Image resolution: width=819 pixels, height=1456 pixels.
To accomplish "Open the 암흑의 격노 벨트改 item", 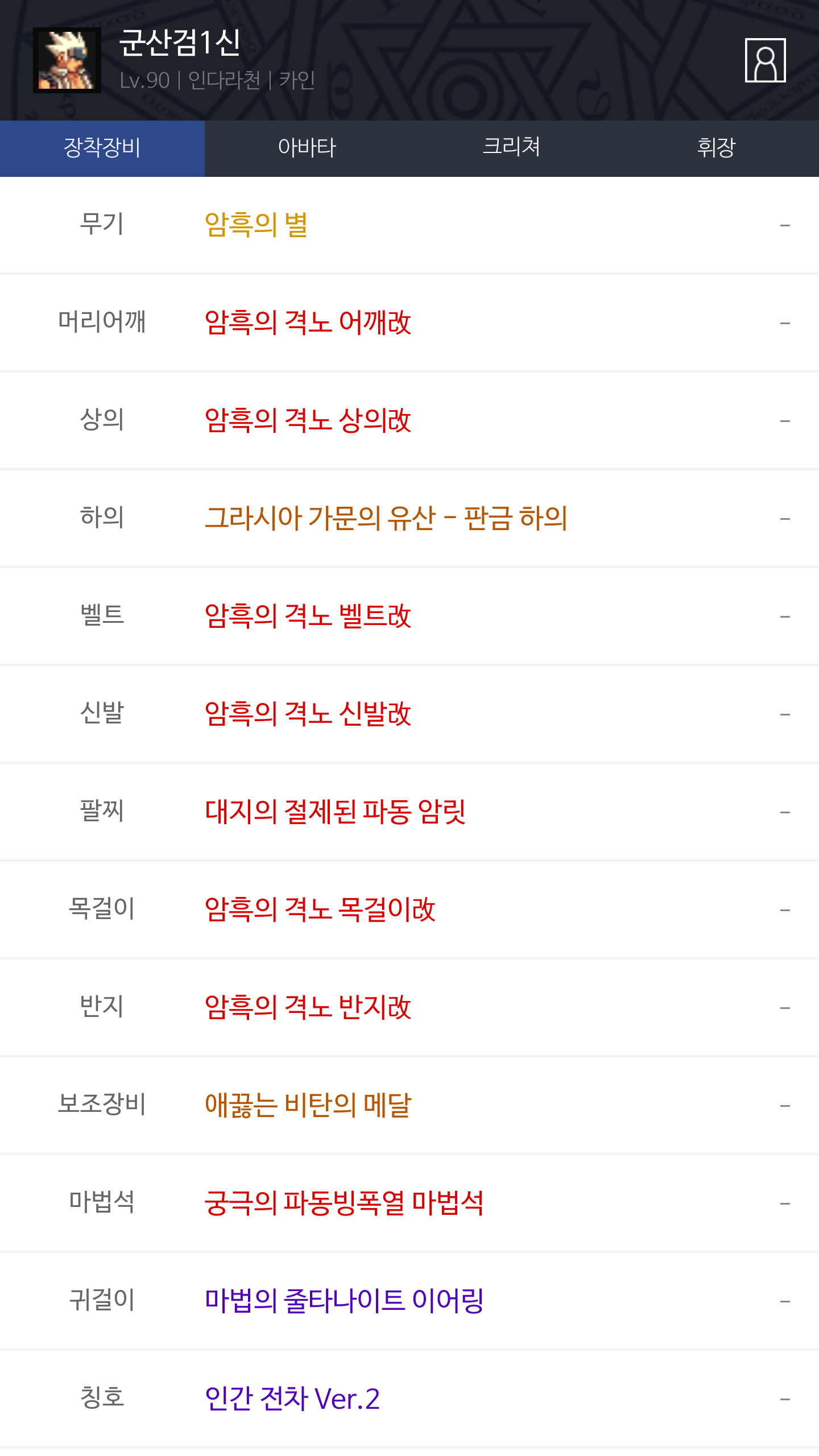I will click(308, 617).
